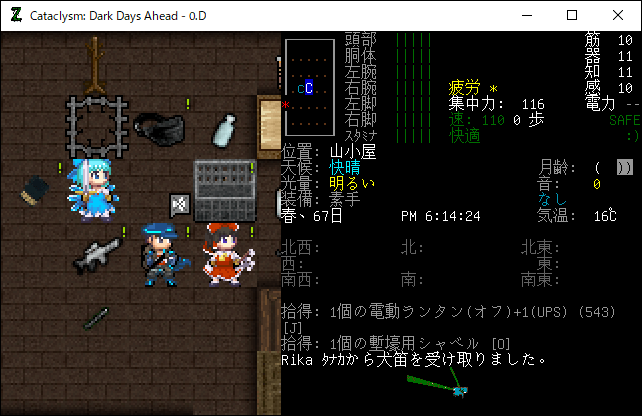Close the Cataclysm: Dark Days Ahead window
Screen dimensions: 642x416
coord(617,15)
